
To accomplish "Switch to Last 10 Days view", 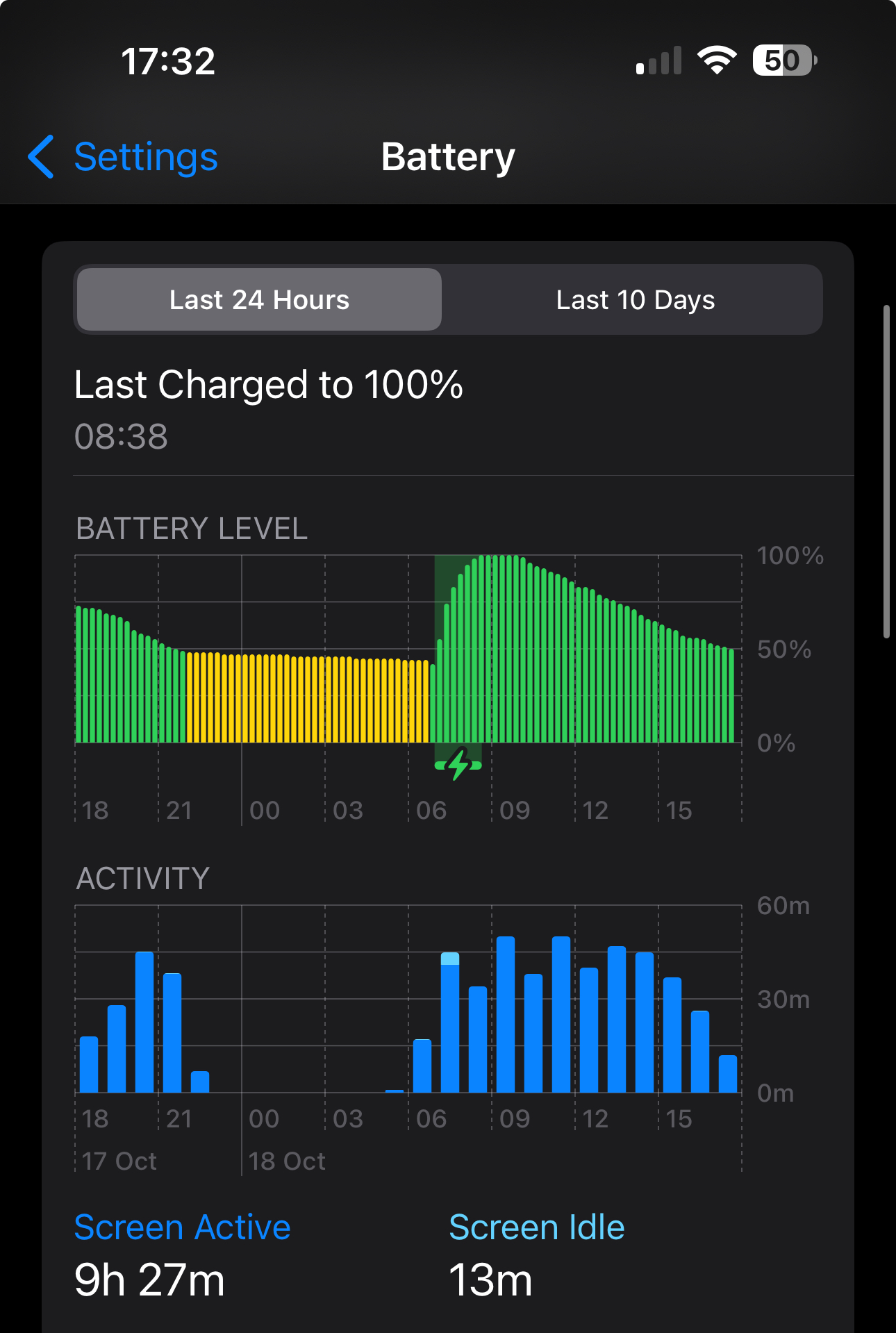I will [635, 299].
